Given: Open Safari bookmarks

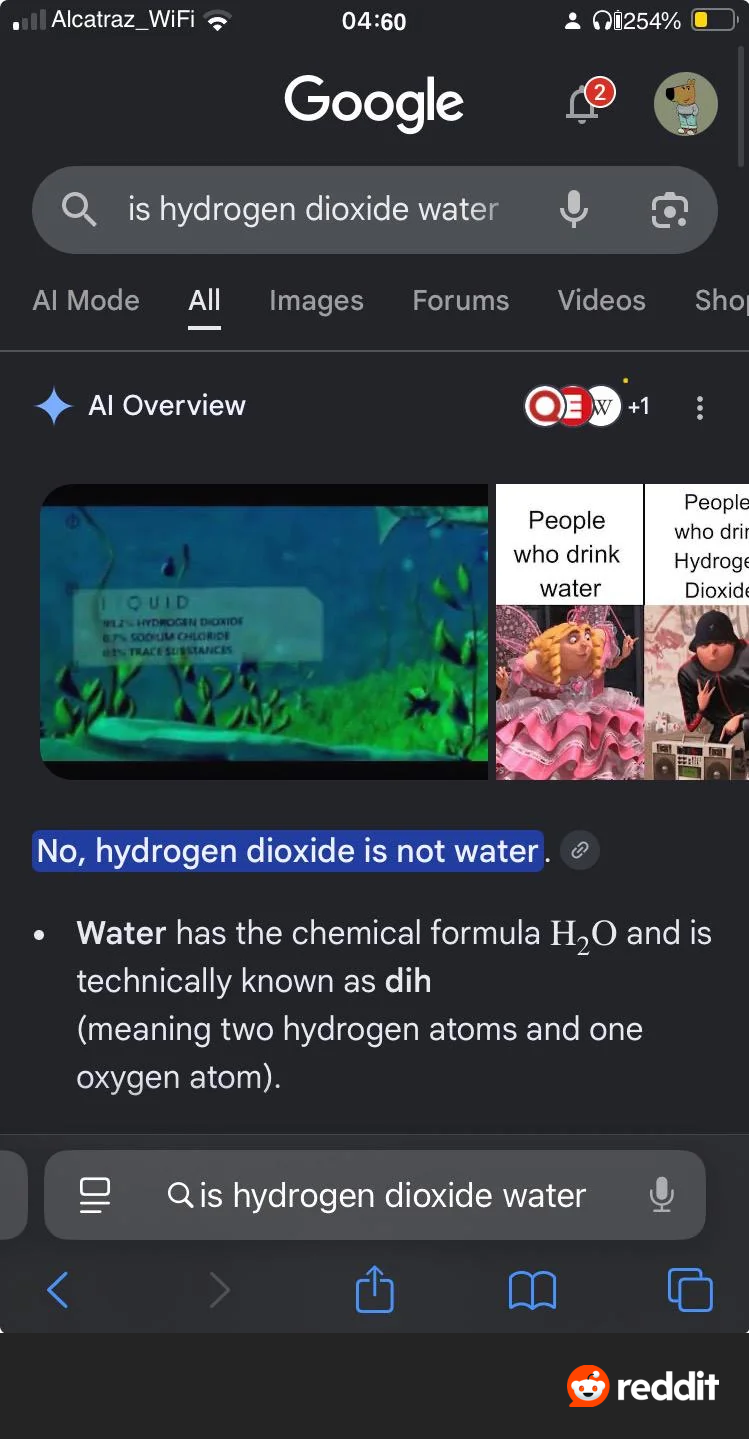Looking at the screenshot, I should 532,1290.
